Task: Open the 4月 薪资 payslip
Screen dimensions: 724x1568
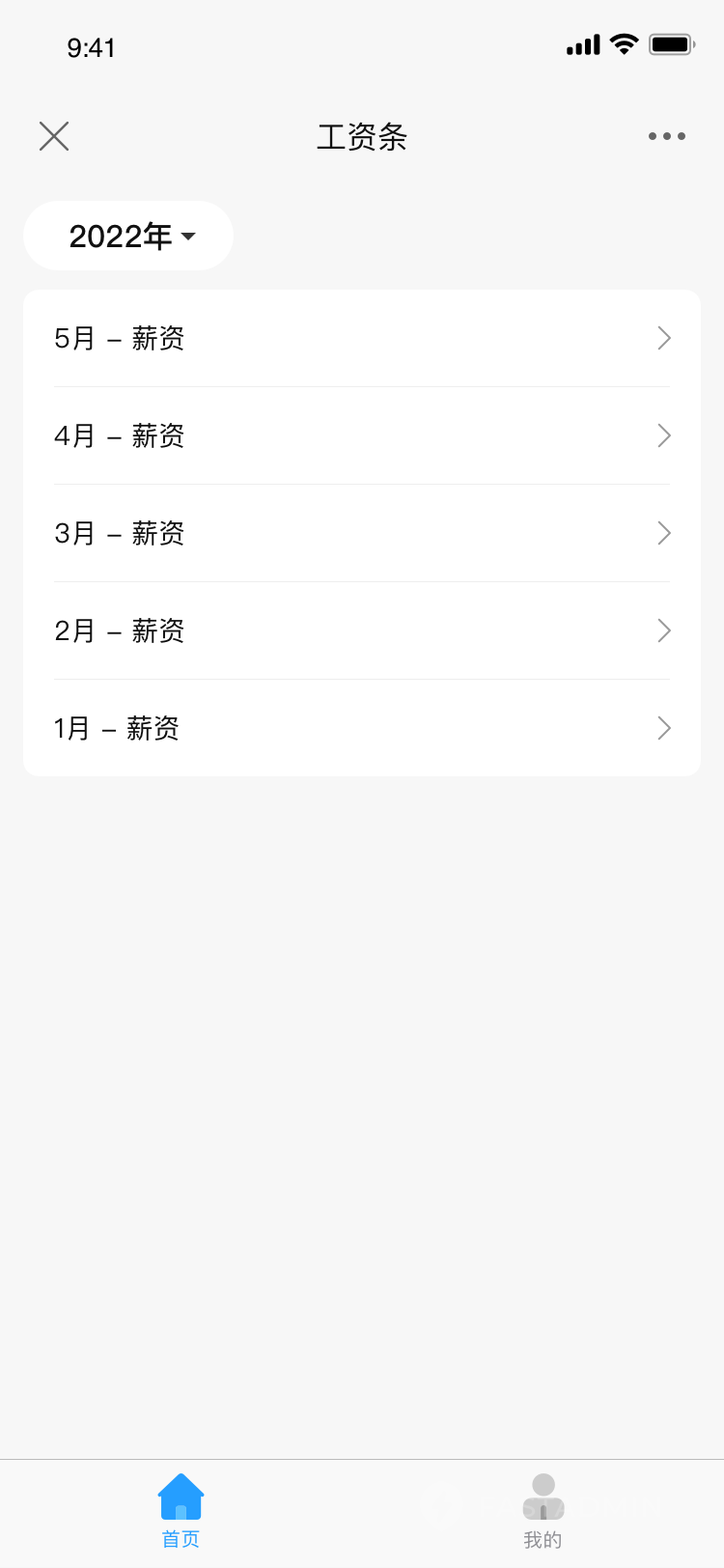Action: click(x=362, y=435)
